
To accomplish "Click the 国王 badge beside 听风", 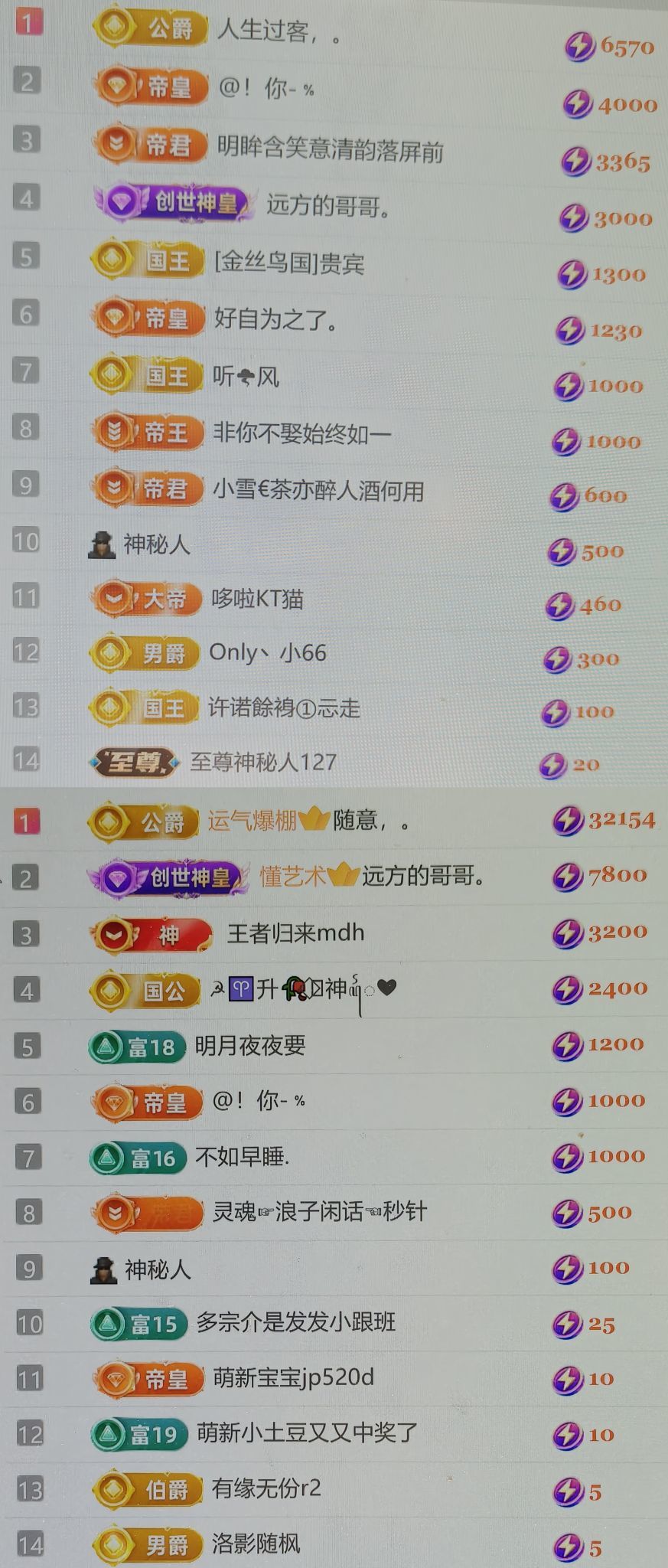I will tap(145, 376).
